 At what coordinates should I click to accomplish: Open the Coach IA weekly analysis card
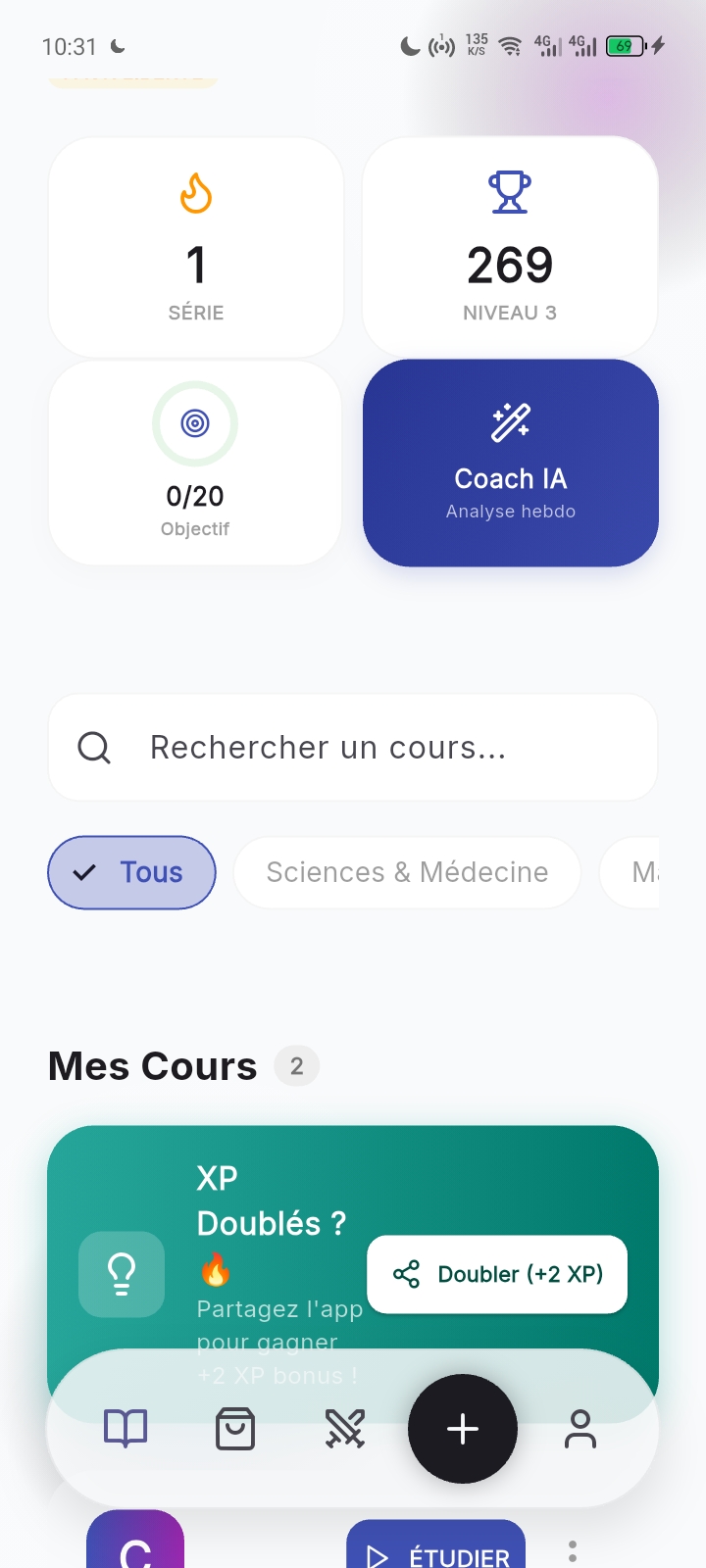click(510, 463)
